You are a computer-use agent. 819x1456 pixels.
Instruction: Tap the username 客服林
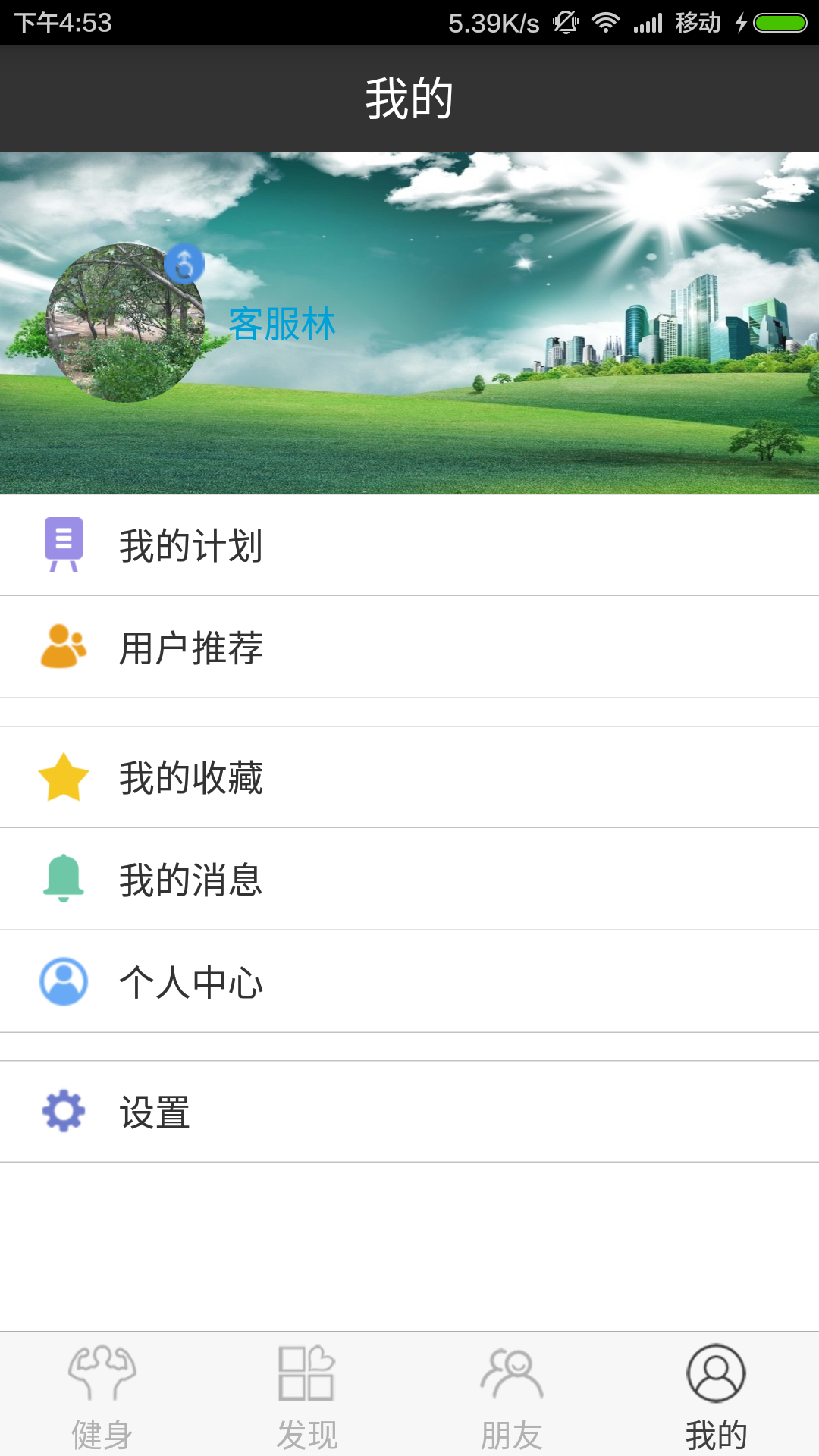(x=283, y=322)
